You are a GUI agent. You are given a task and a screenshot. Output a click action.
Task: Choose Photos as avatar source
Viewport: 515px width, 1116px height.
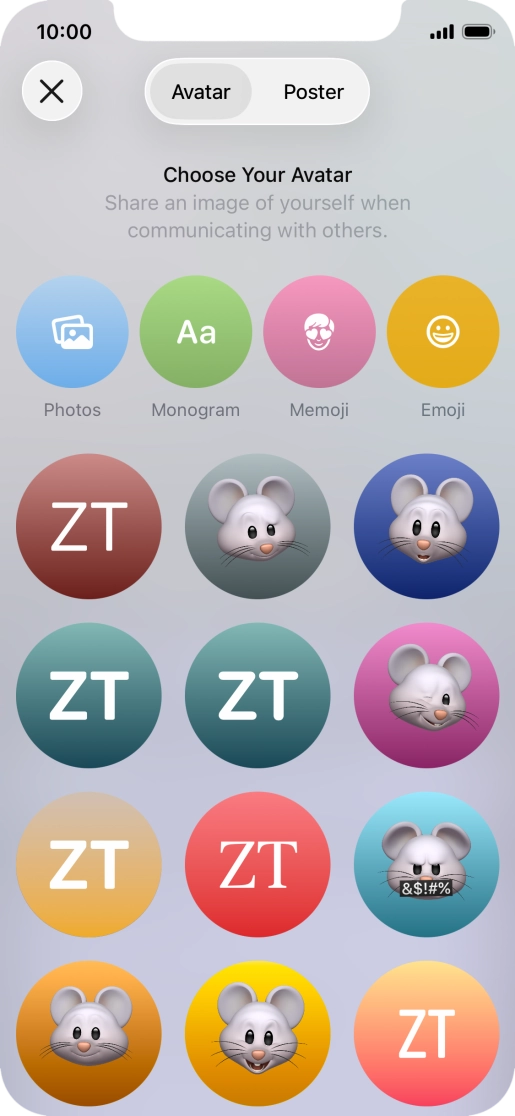pyautogui.click(x=72, y=332)
